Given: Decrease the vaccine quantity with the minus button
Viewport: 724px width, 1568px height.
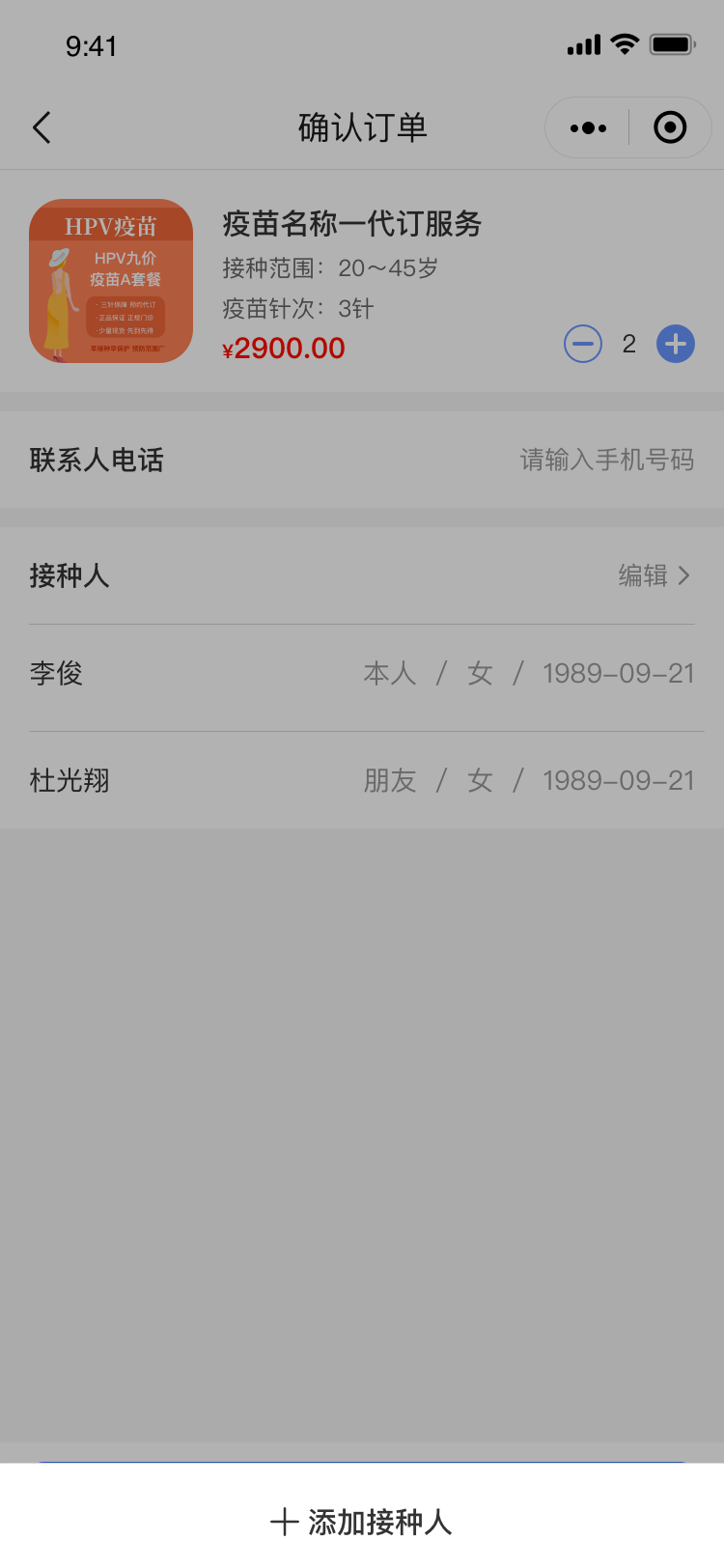Looking at the screenshot, I should 583,344.
